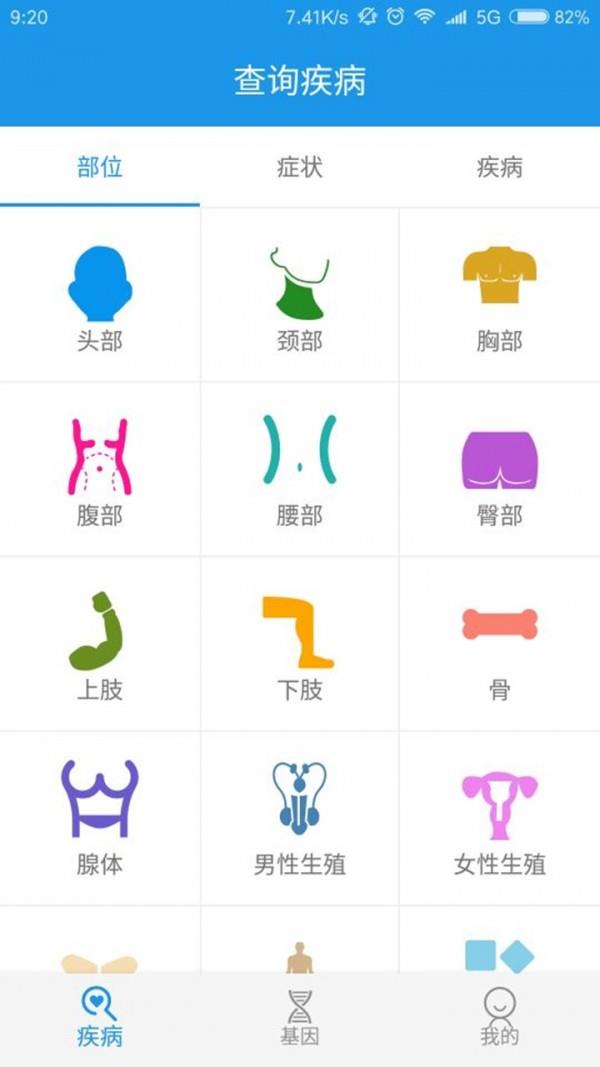Tap the 骨 bone category
This screenshot has height=1067, width=600.
tap(499, 644)
